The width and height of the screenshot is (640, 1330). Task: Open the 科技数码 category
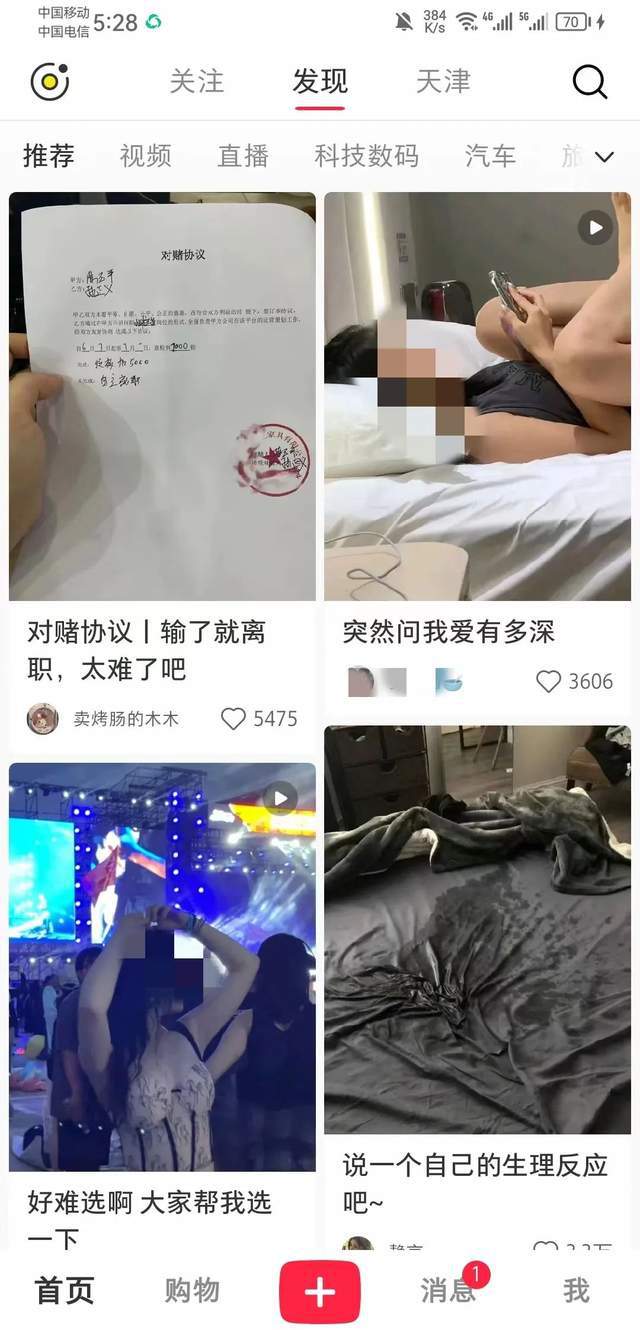click(366, 156)
